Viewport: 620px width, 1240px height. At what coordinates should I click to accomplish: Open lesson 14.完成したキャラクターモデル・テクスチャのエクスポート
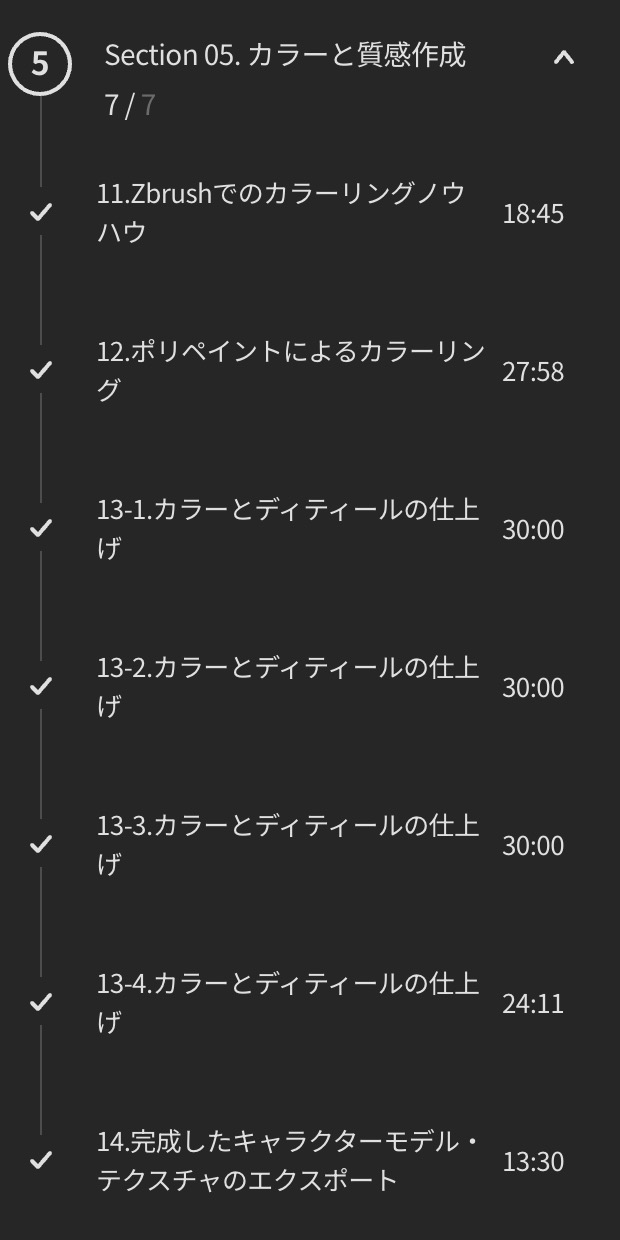coord(288,1161)
